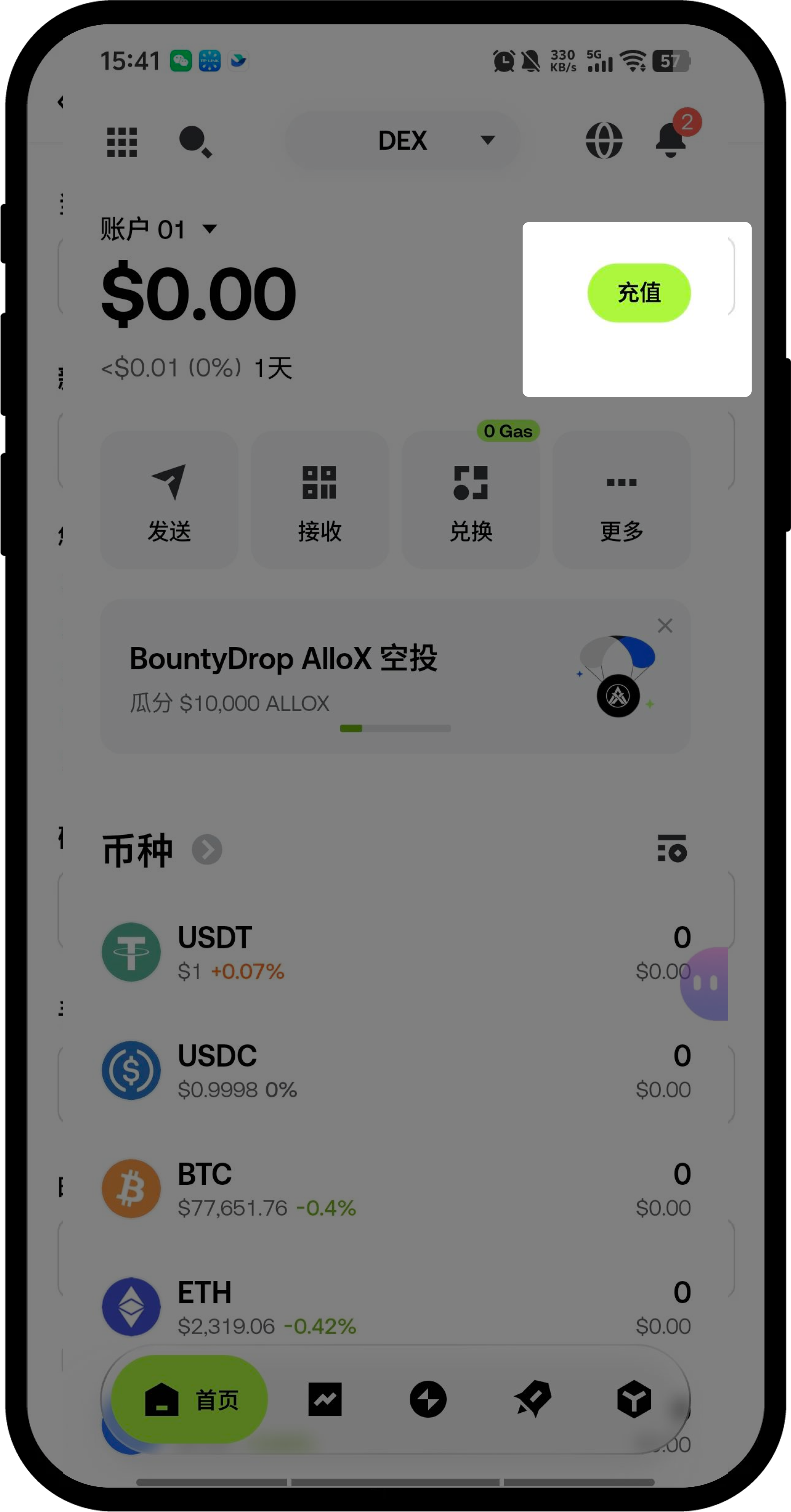Image resolution: width=791 pixels, height=1512 pixels.
Task: Open the token list management icon
Action: coord(672,849)
